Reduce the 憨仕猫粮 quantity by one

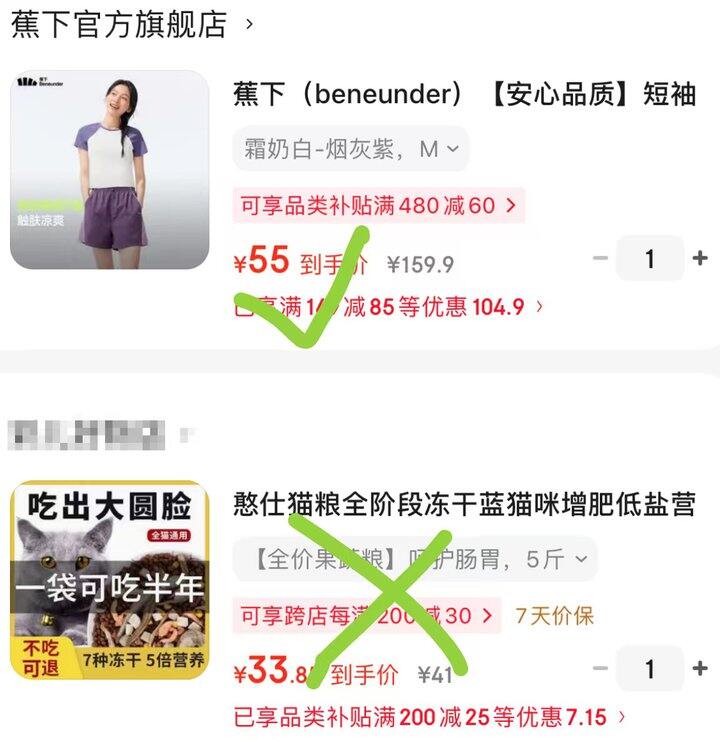click(x=601, y=668)
